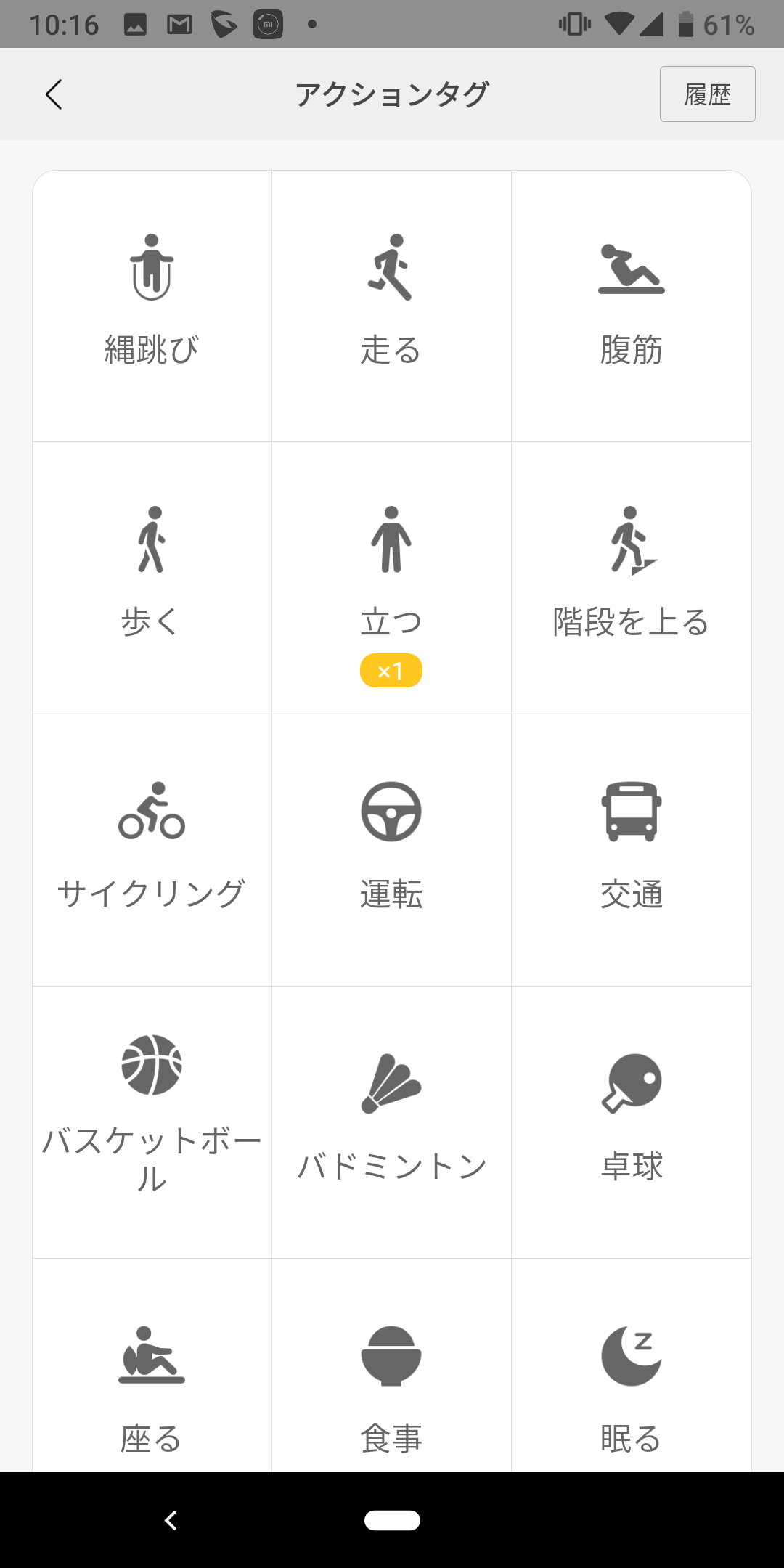Tap the system back button
The image size is (784, 1568).
click(171, 1520)
